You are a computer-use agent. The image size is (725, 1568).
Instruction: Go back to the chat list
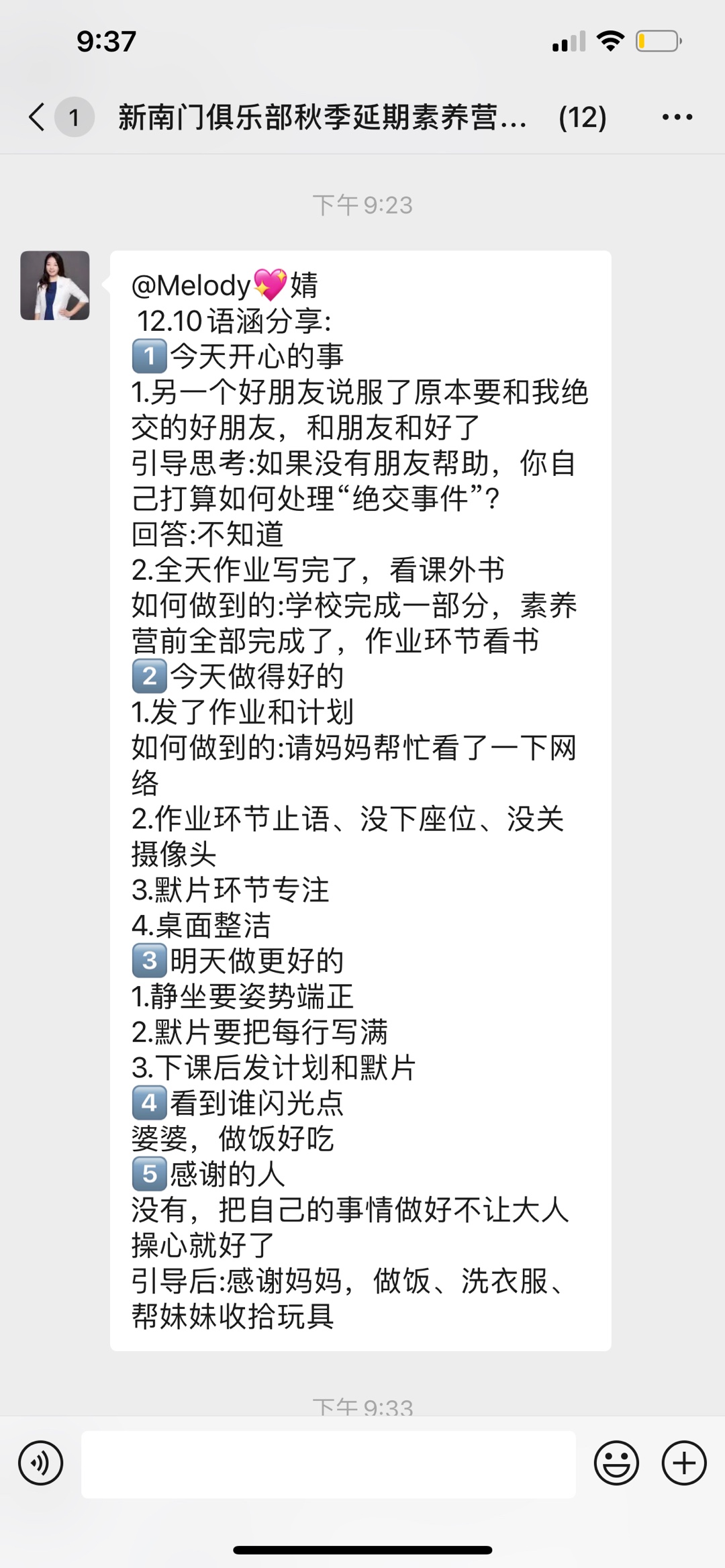pyautogui.click(x=38, y=117)
